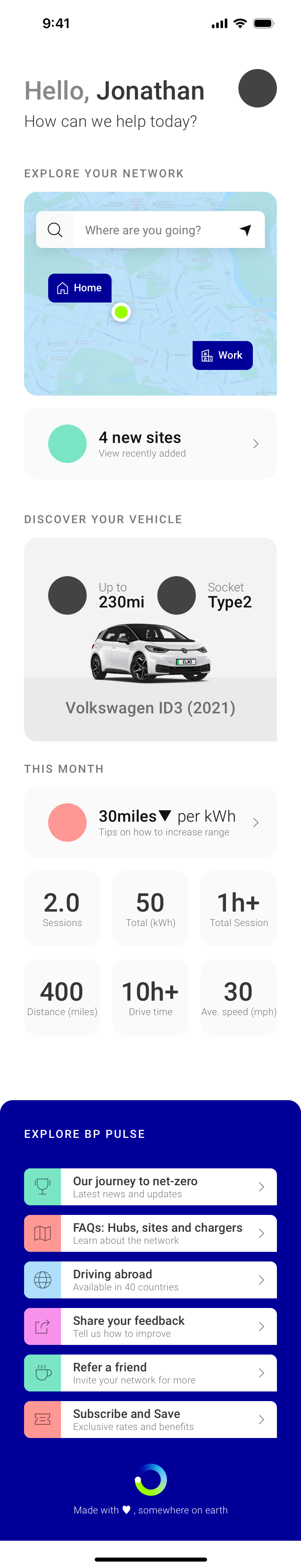Open Refer a friend
Viewport: 301px width, 1568px height.
pos(150,1373)
